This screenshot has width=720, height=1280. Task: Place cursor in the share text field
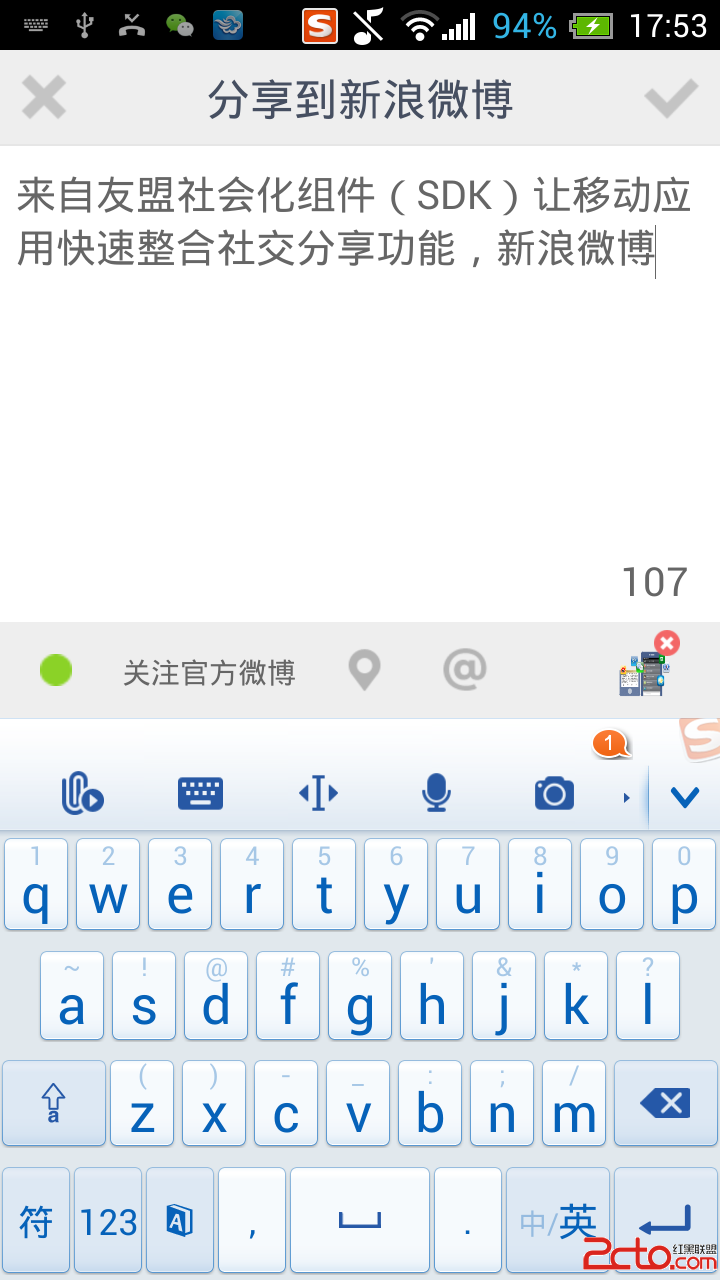pos(360,380)
